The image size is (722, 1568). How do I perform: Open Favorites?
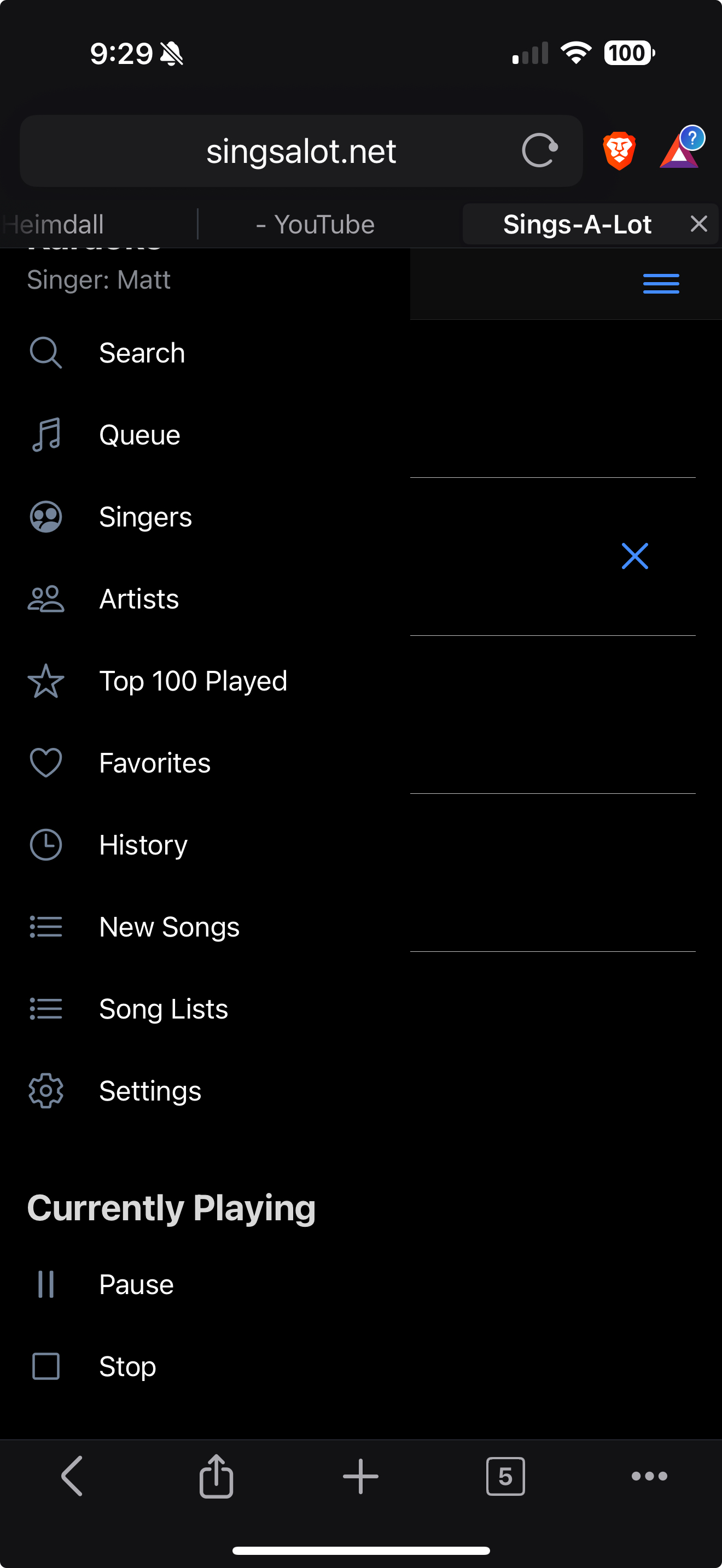[155, 763]
